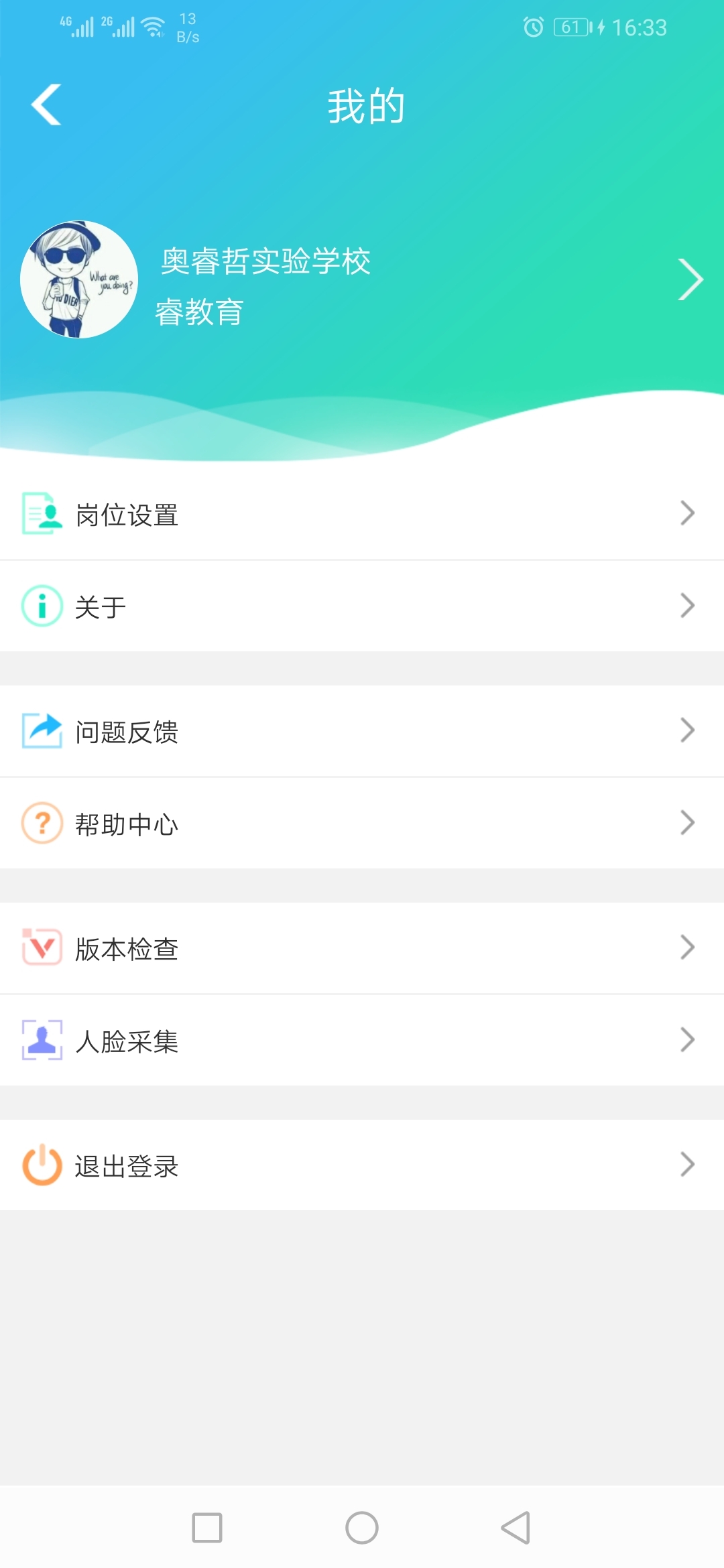This screenshot has width=724, height=1568.
Task: Select the 岗位设置 document icon
Action: pyautogui.click(x=42, y=513)
